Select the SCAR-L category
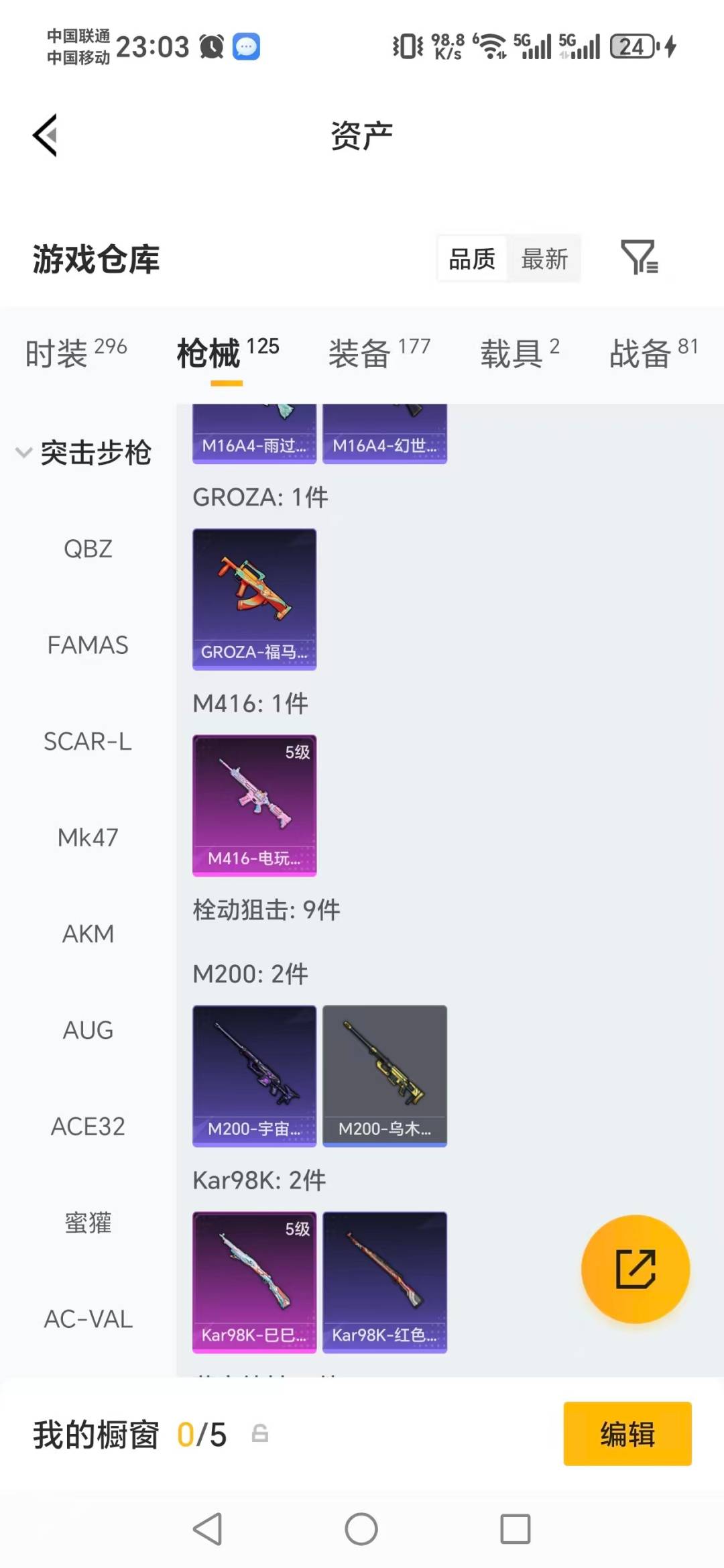The image size is (724, 1568). pyautogui.click(x=88, y=741)
